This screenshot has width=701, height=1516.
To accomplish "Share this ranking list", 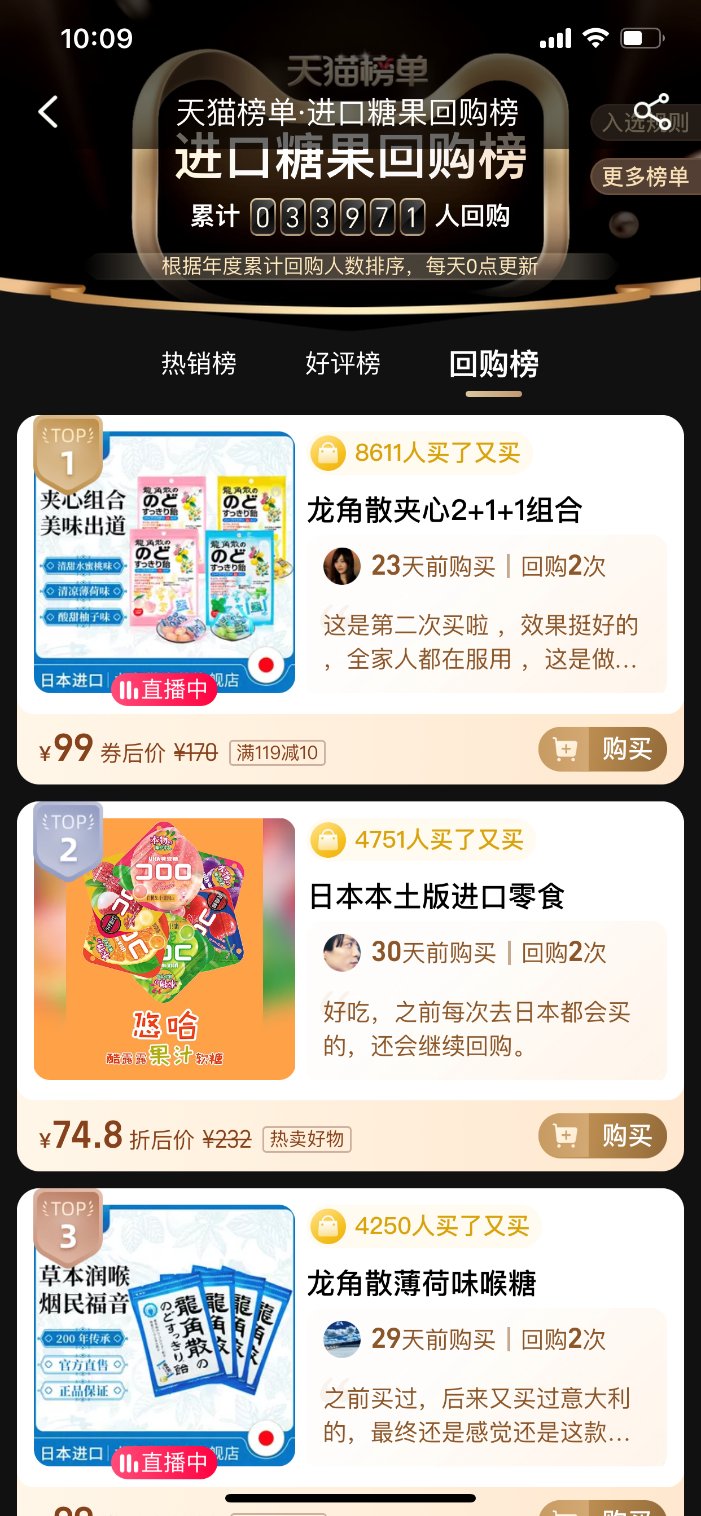I will [x=652, y=111].
